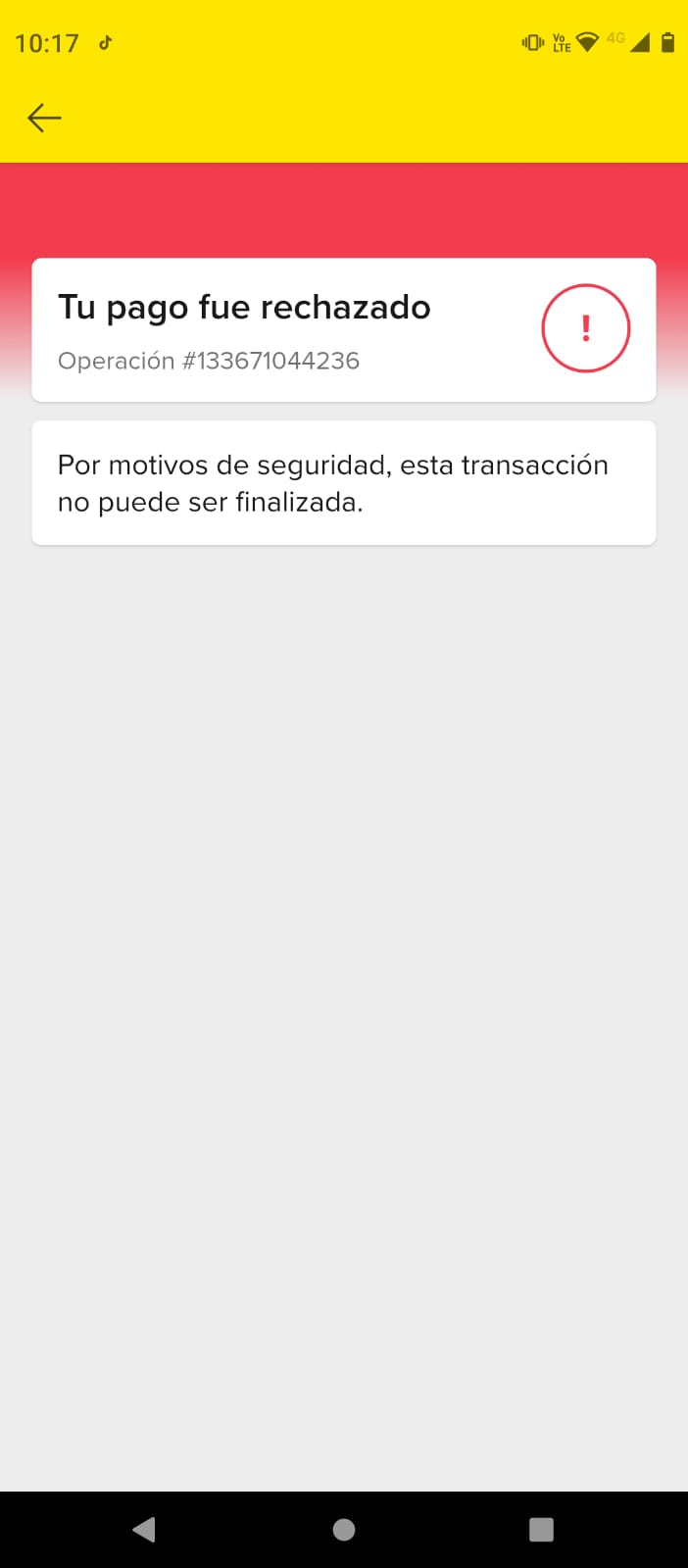
Task: Open the recent apps view
Action: pyautogui.click(x=541, y=1529)
